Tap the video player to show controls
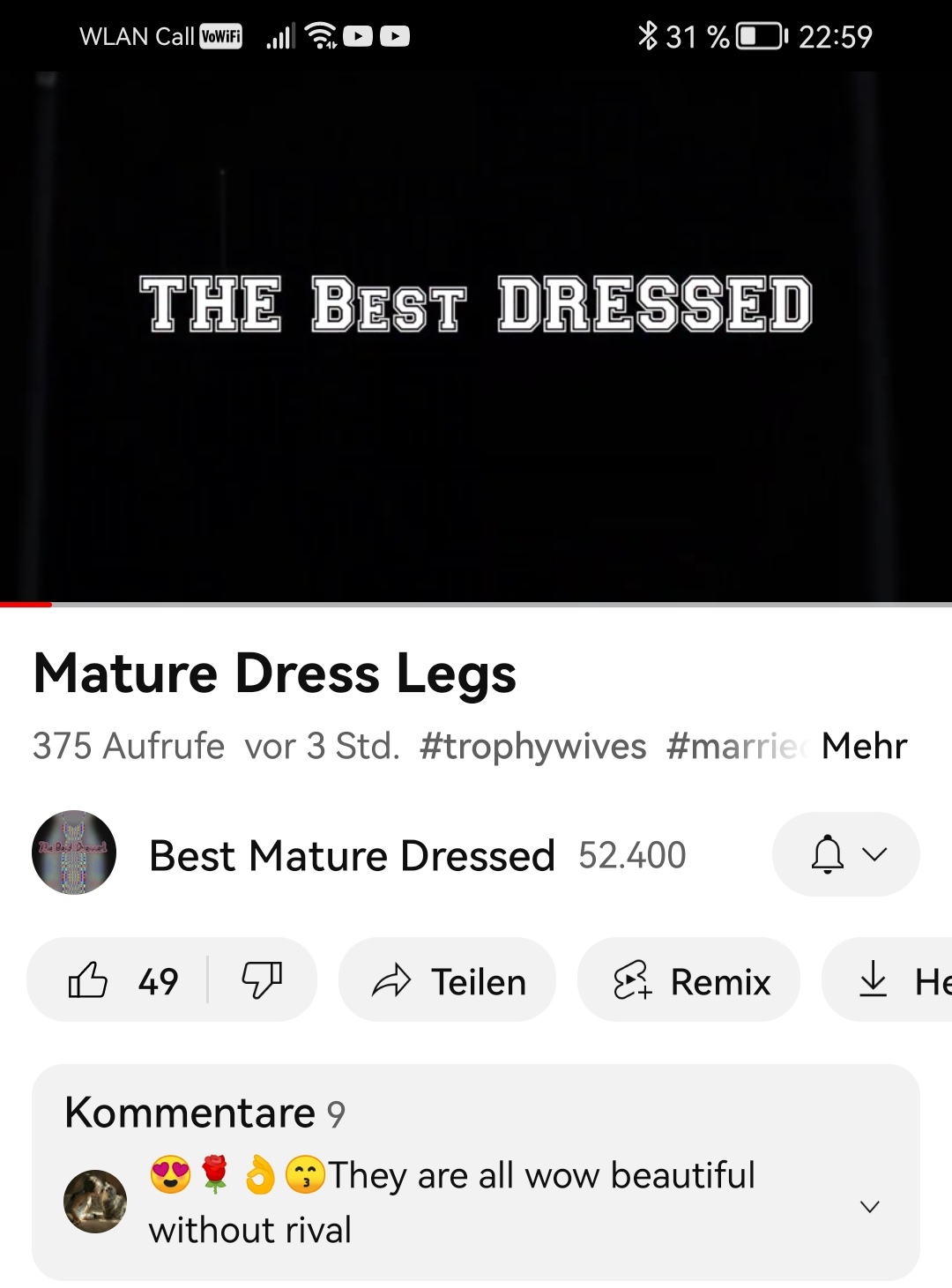Viewport: 952px width, 1288px height. pyautogui.click(x=476, y=335)
